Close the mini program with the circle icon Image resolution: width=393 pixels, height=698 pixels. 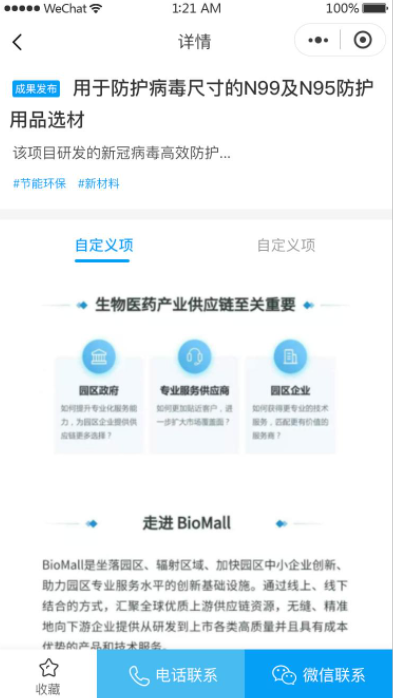pyautogui.click(x=363, y=41)
